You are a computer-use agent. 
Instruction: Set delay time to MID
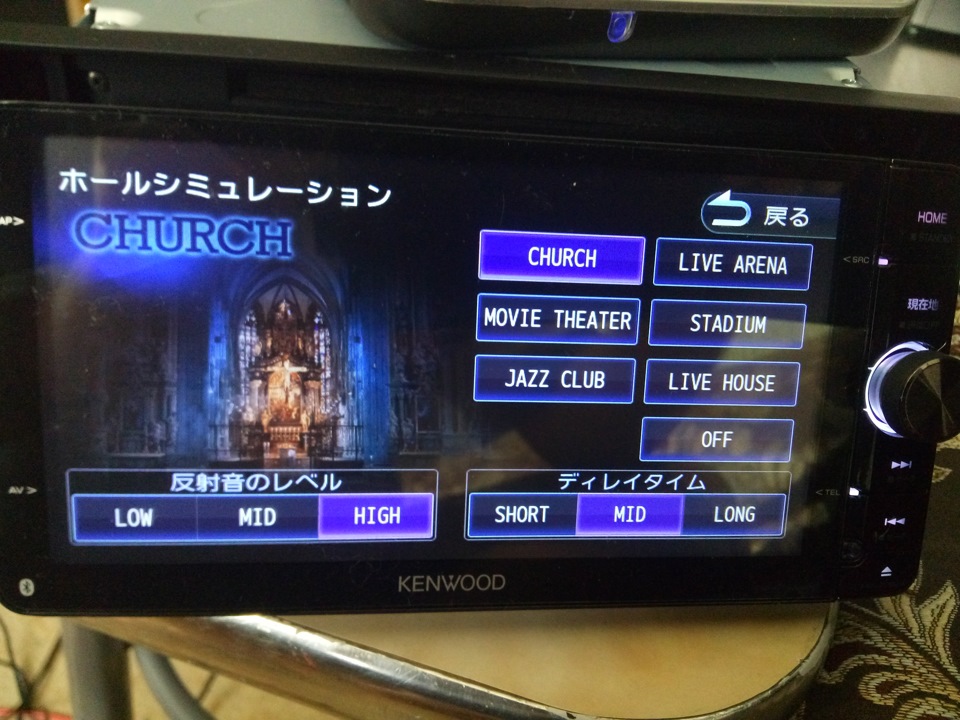coord(629,515)
